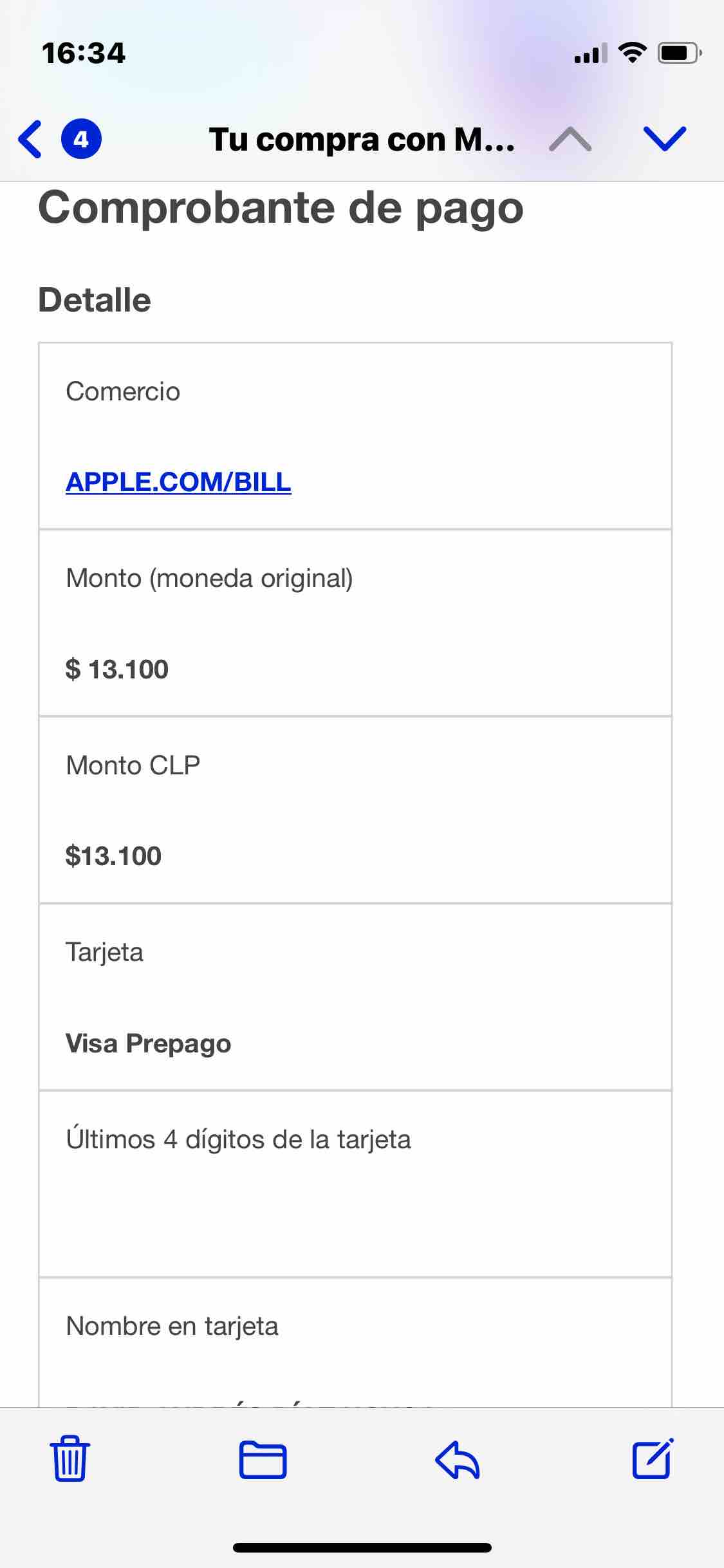Move this email to a folder
The width and height of the screenshot is (724, 1568).
263,1460
